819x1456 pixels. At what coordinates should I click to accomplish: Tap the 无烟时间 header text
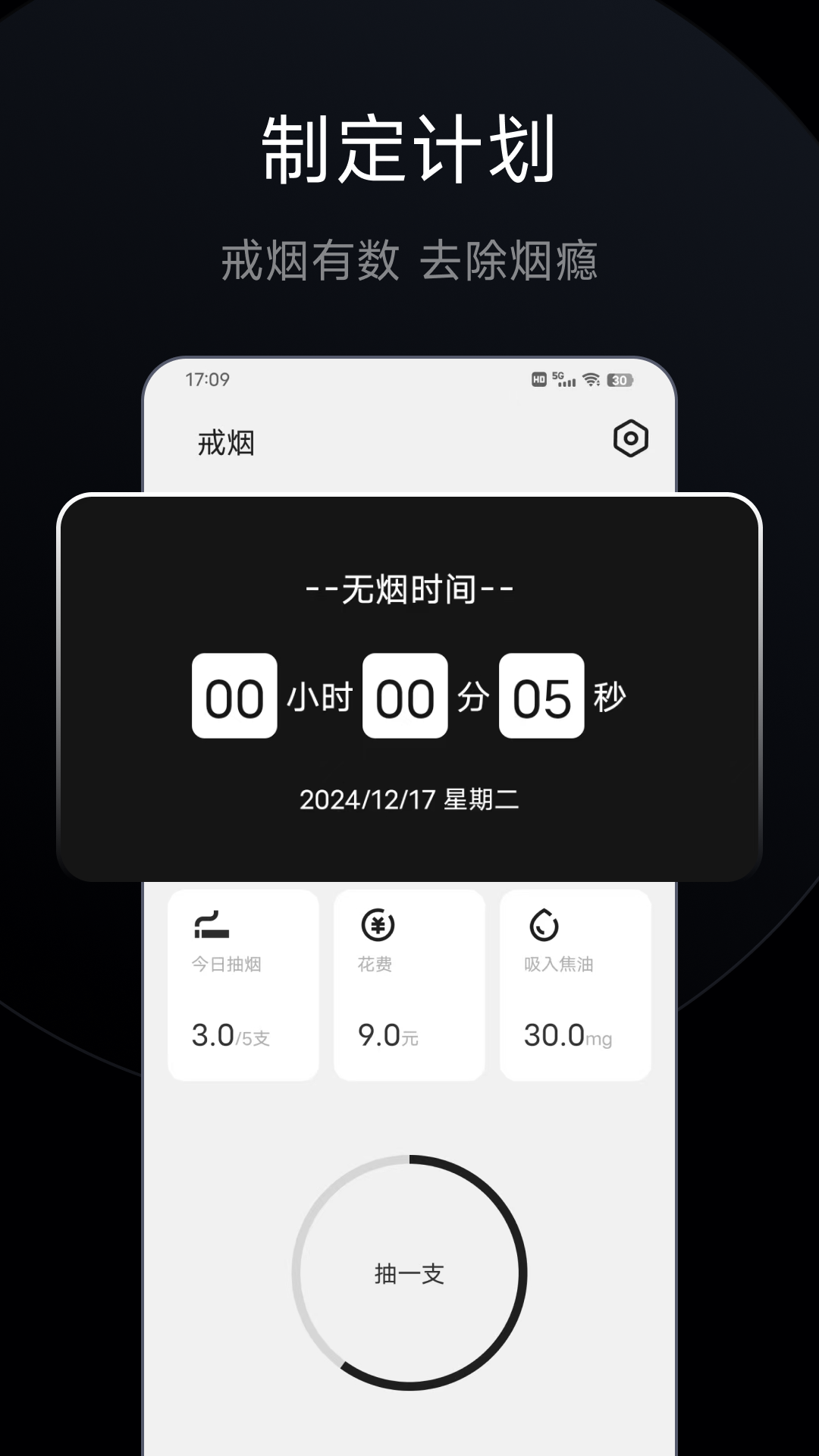tap(409, 591)
